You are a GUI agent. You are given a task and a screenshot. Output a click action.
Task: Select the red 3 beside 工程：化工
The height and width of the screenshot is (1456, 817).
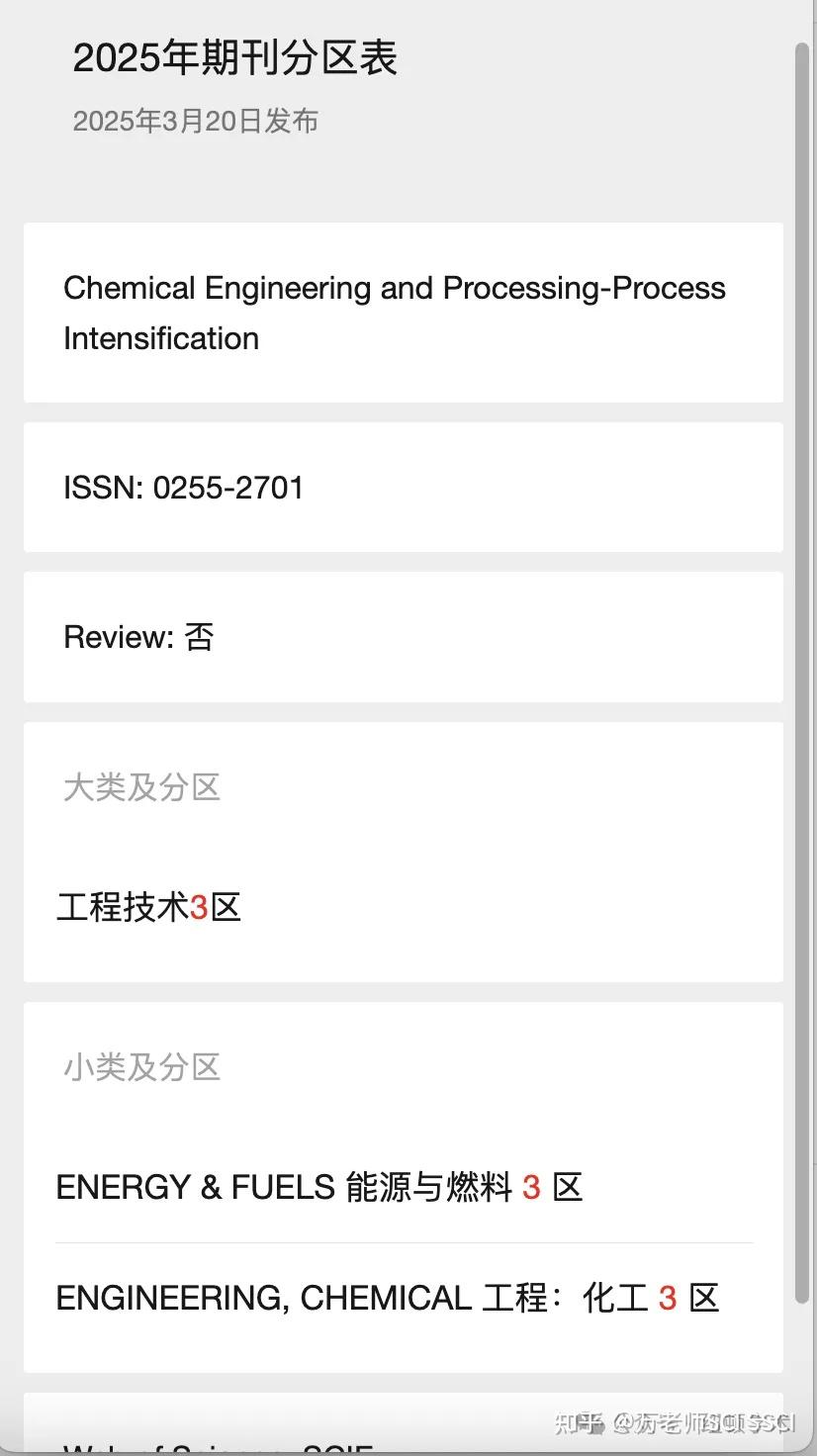pos(667,1297)
